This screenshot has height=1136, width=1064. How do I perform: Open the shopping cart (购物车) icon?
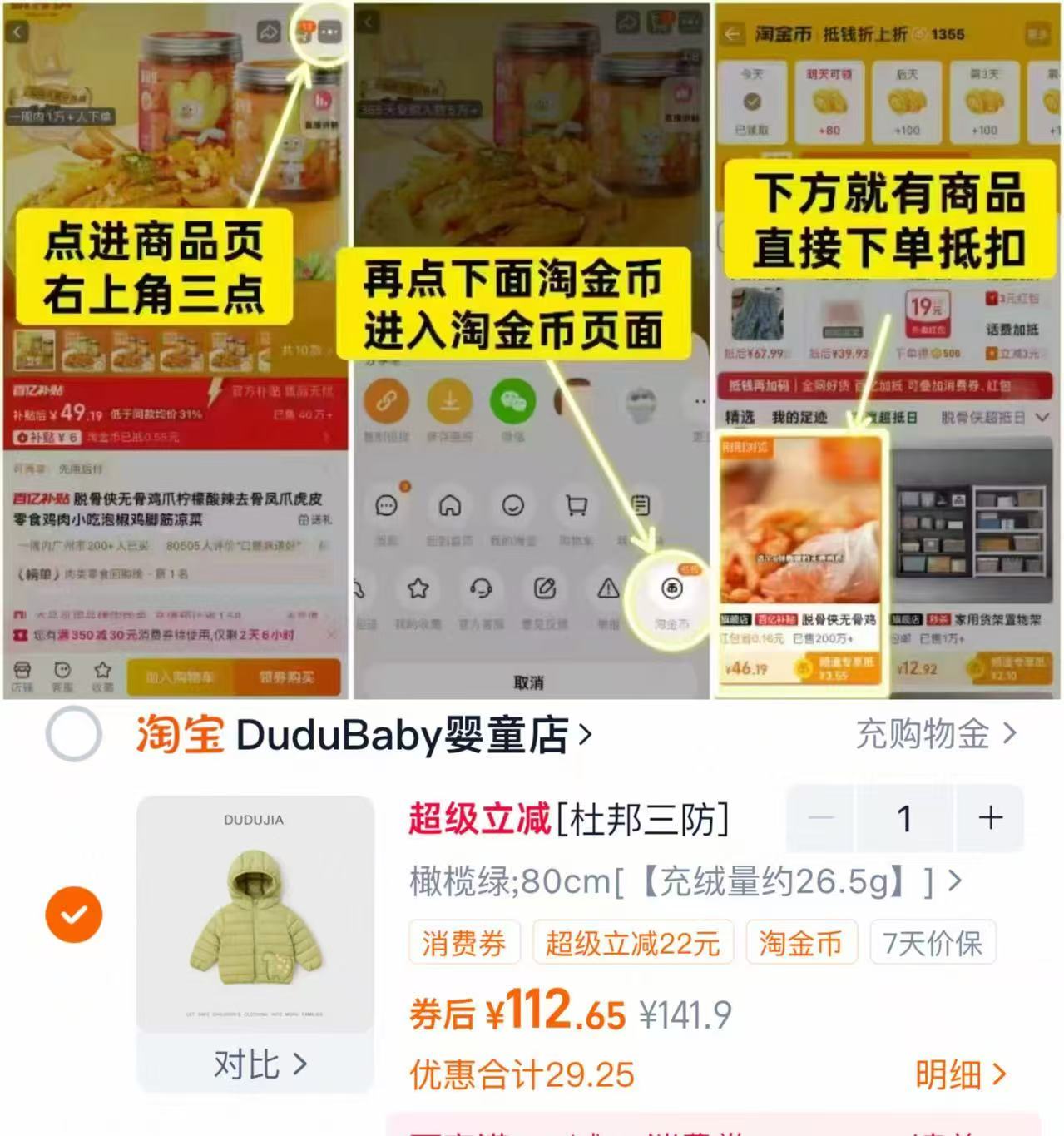576,506
